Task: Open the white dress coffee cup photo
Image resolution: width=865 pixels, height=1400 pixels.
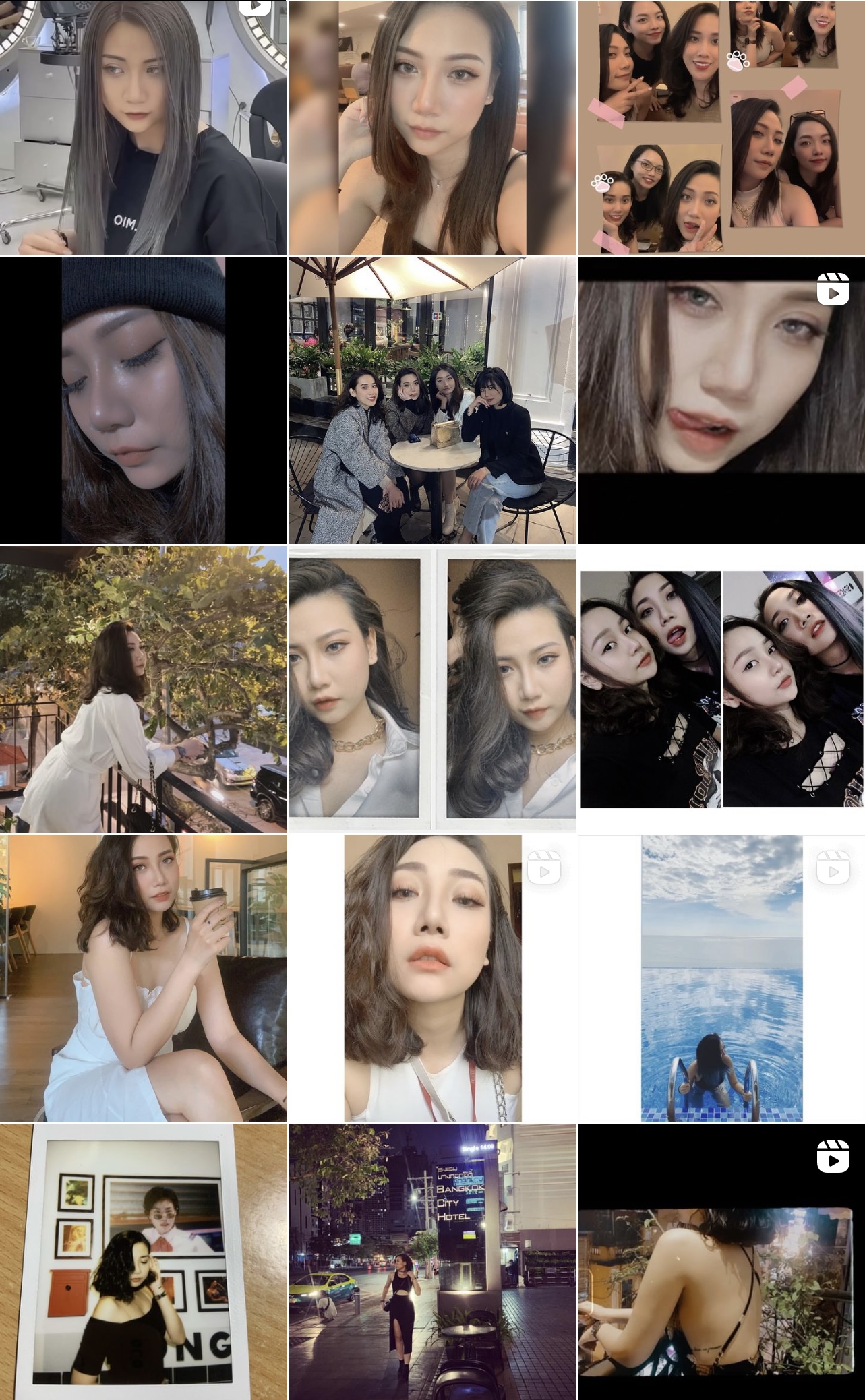Action: click(143, 978)
